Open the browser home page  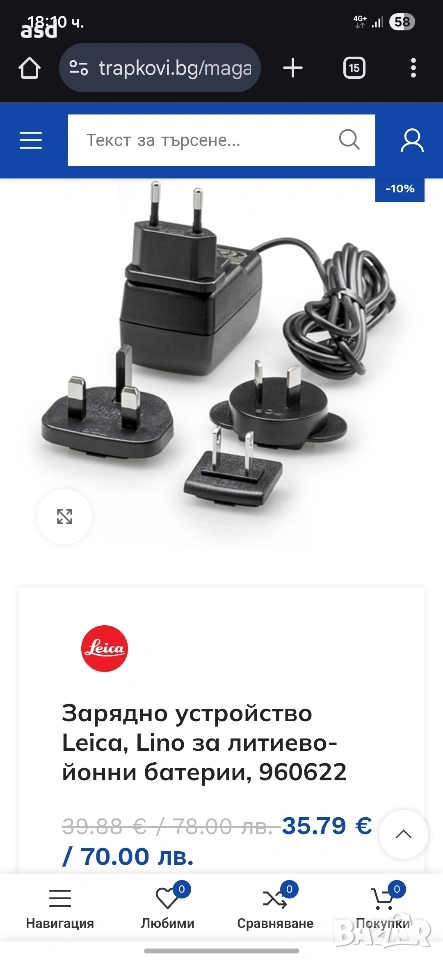coord(29,69)
